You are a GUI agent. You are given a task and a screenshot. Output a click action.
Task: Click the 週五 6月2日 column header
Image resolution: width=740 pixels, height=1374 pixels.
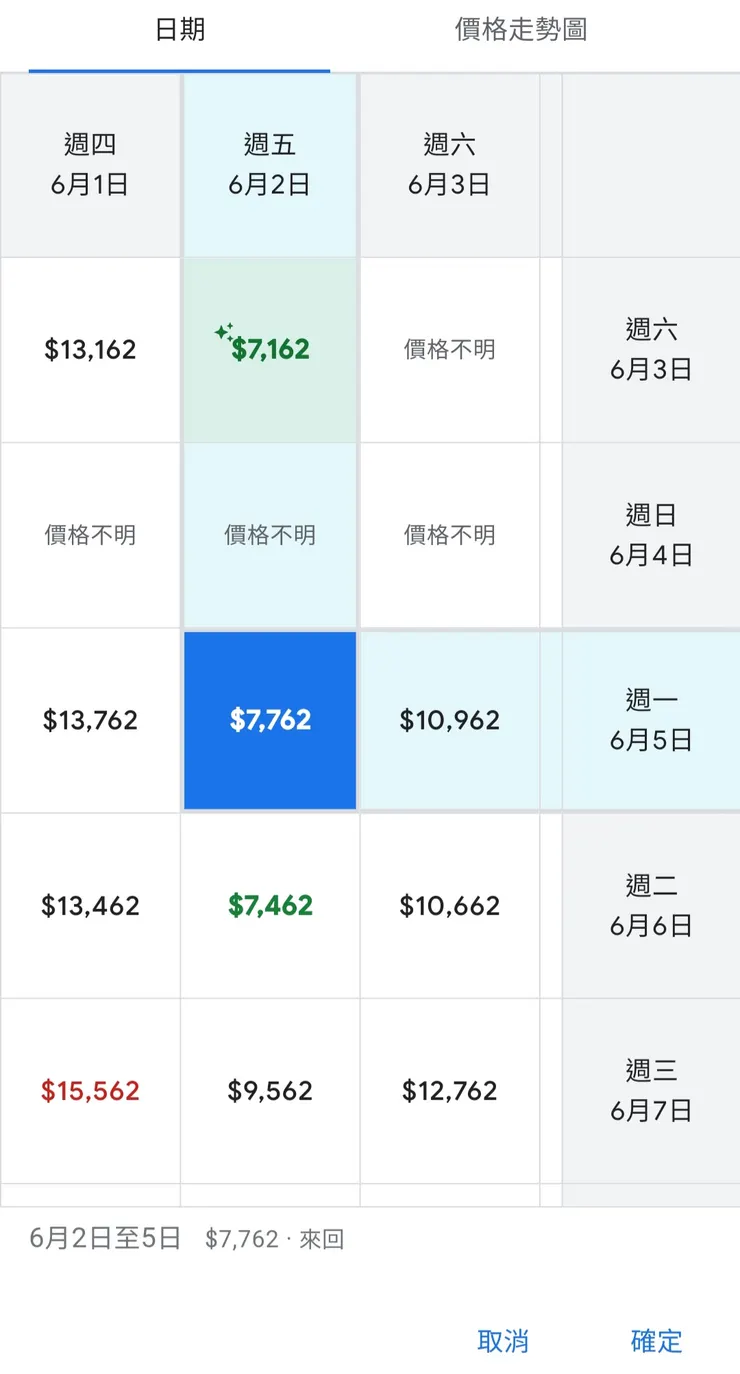tap(268, 164)
